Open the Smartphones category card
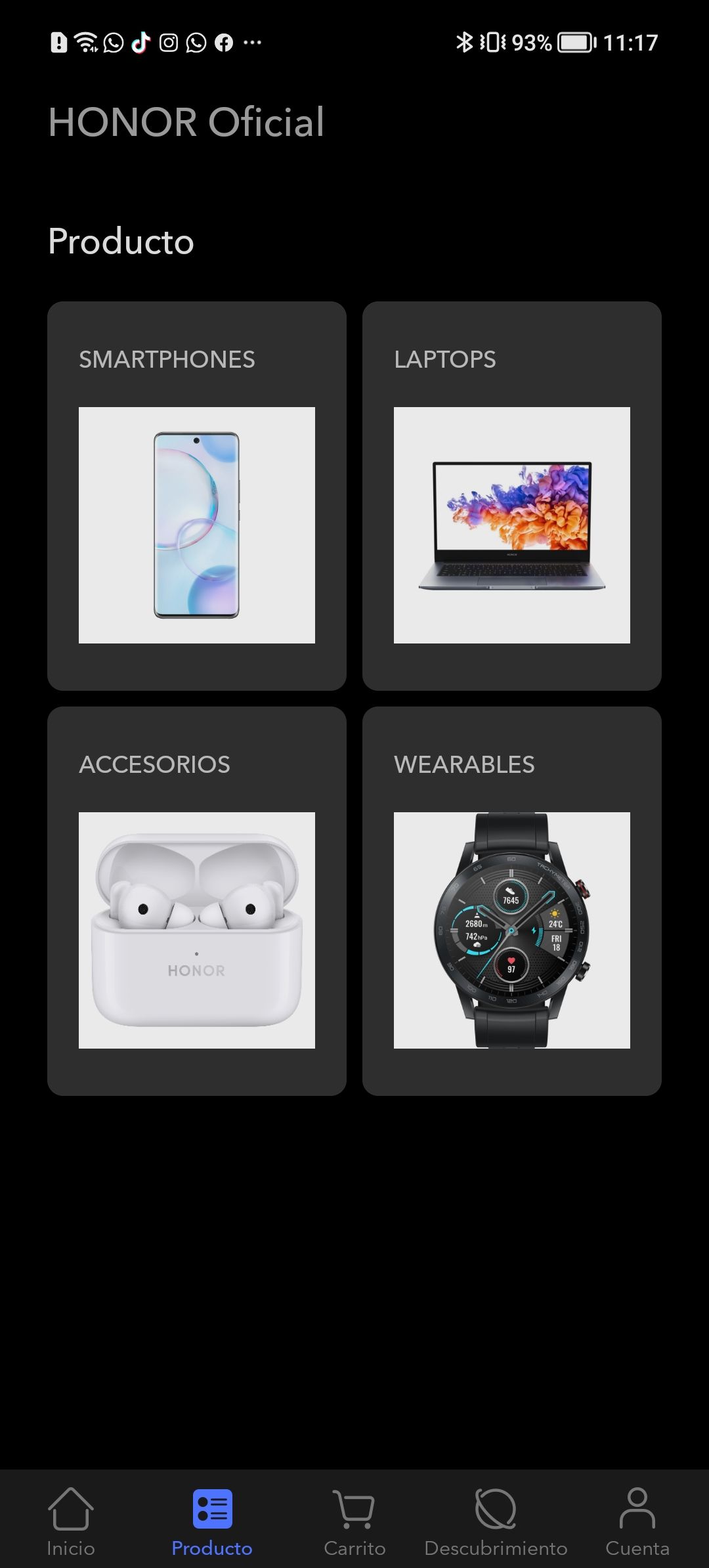Screen dimensions: 709x1568 [196, 496]
